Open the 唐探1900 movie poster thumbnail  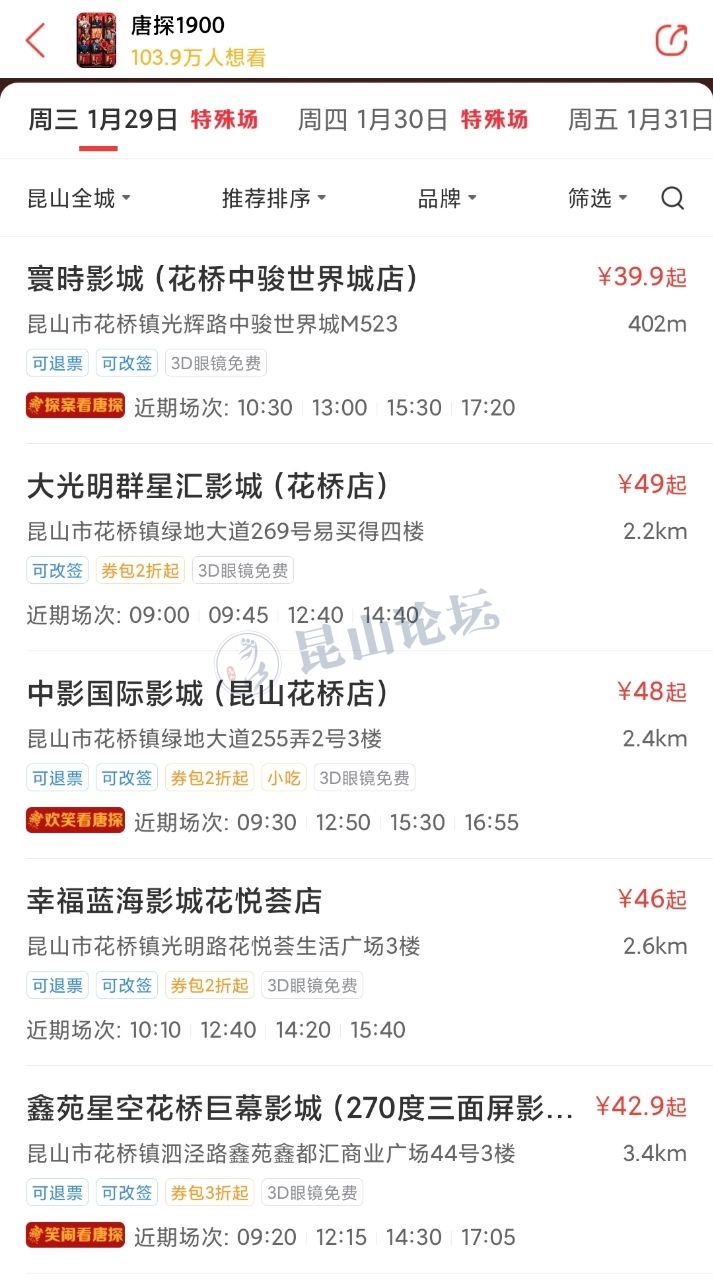tap(96, 40)
